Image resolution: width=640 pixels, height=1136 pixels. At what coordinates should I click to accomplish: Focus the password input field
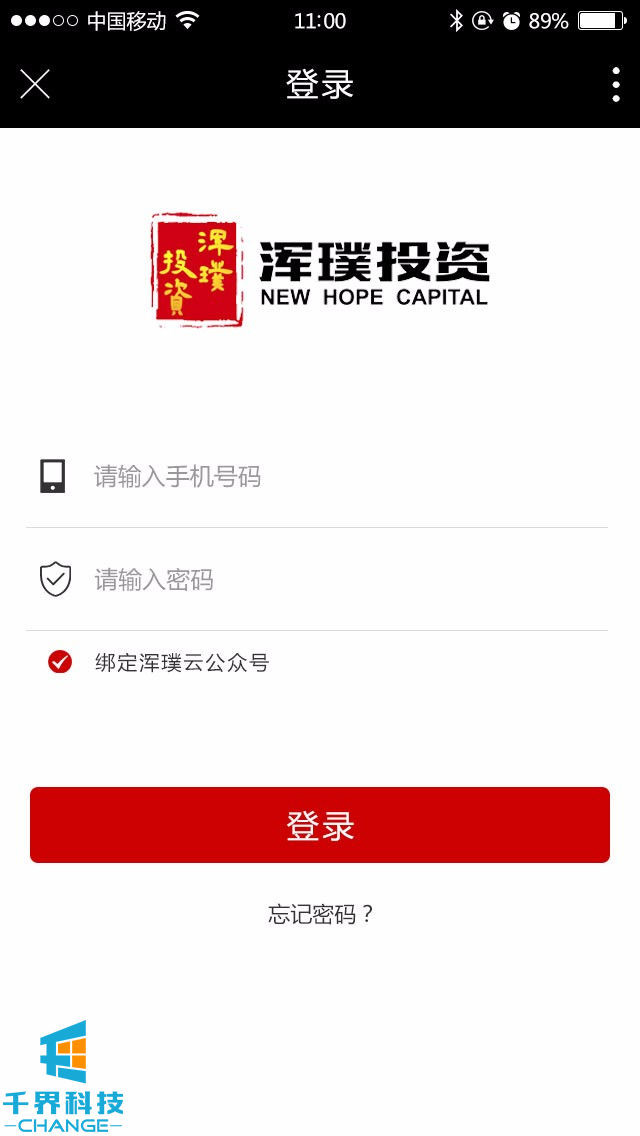click(340, 580)
